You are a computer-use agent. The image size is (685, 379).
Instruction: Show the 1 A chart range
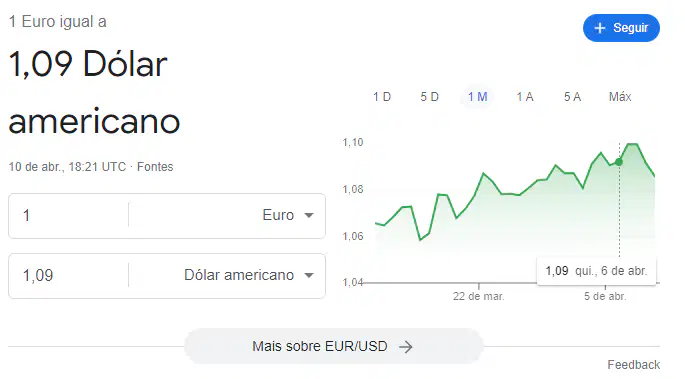[525, 97]
